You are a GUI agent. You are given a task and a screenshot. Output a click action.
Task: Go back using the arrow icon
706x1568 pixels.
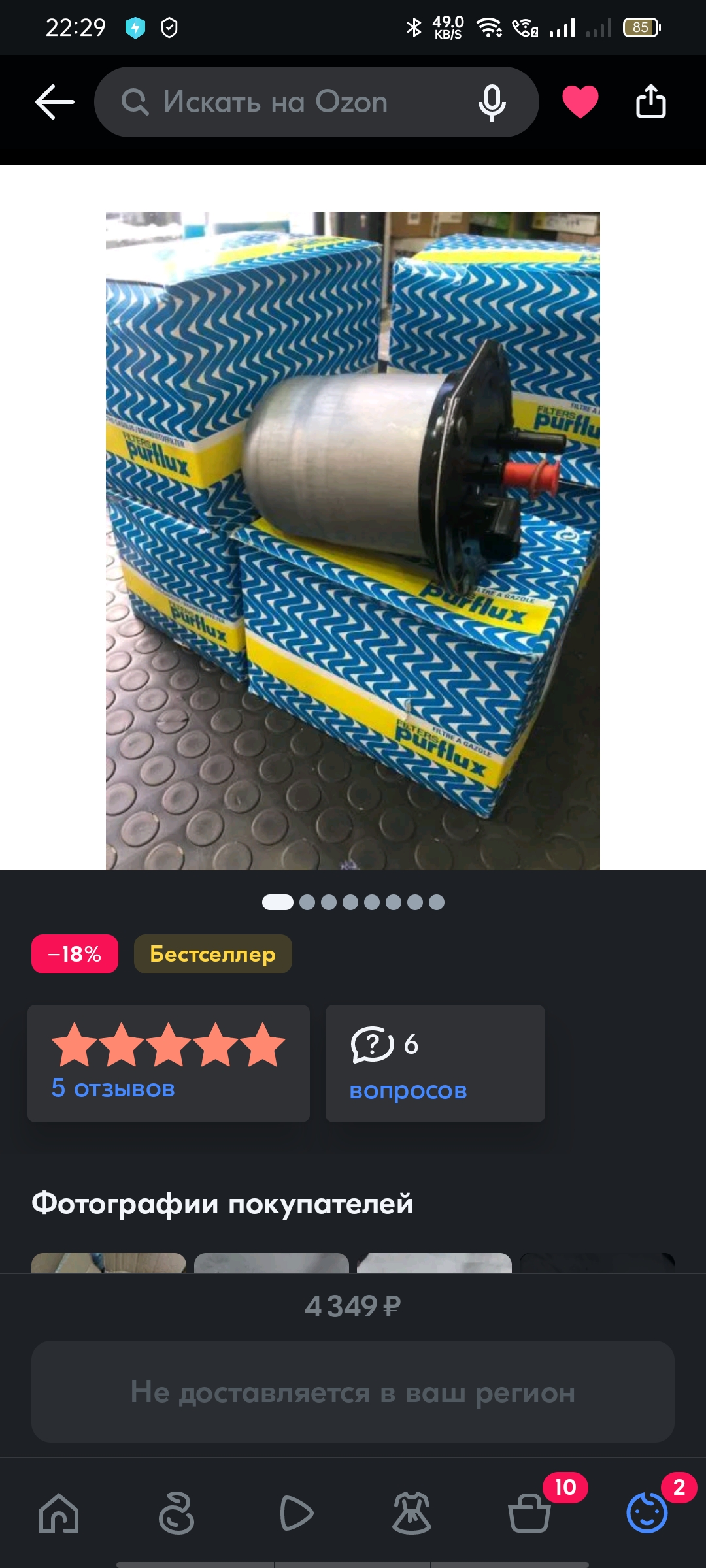(x=55, y=102)
